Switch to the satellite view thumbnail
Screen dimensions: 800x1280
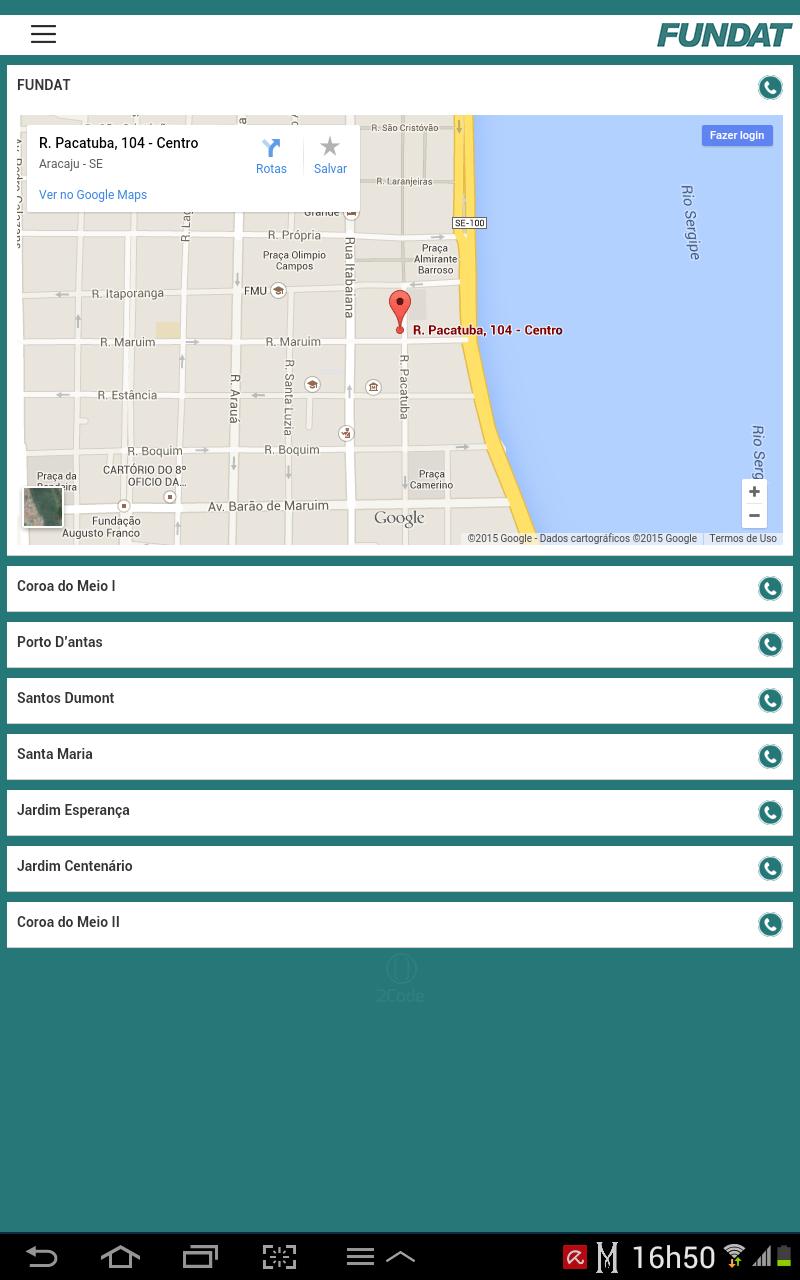tap(43, 508)
